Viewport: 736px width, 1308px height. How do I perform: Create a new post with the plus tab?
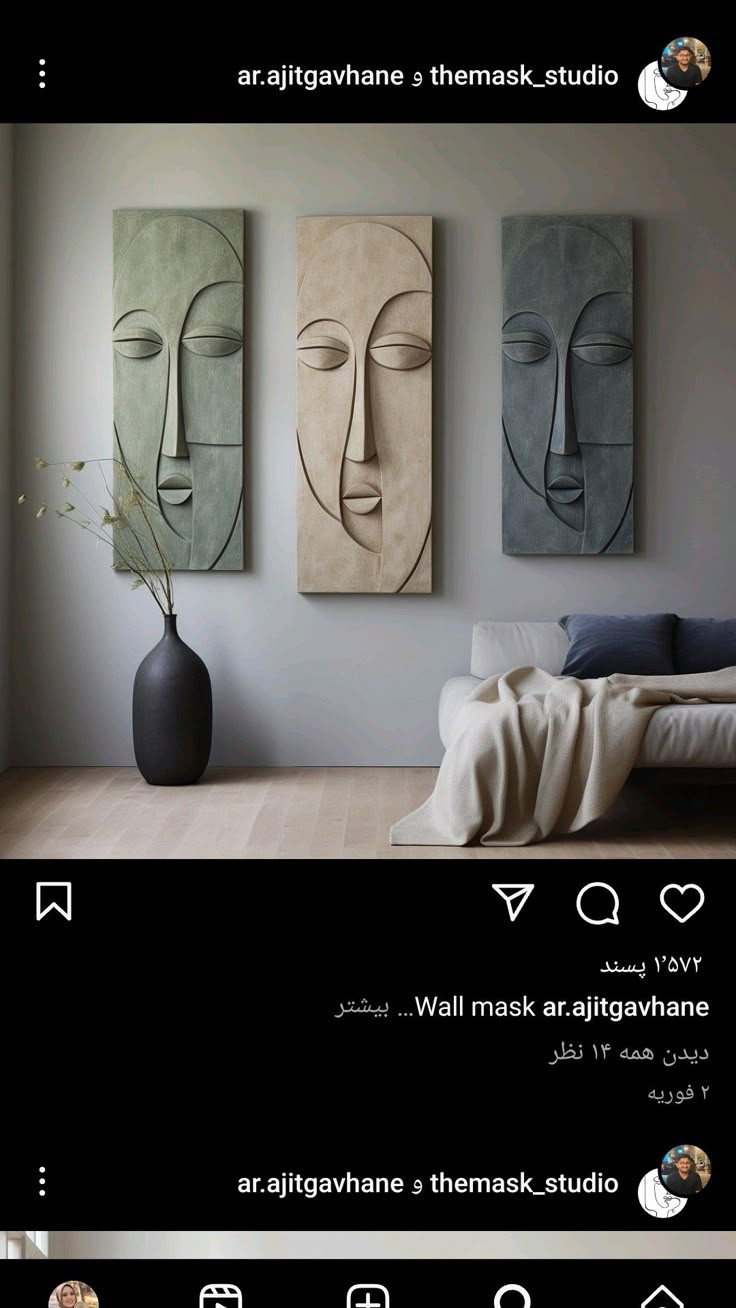[368, 1296]
